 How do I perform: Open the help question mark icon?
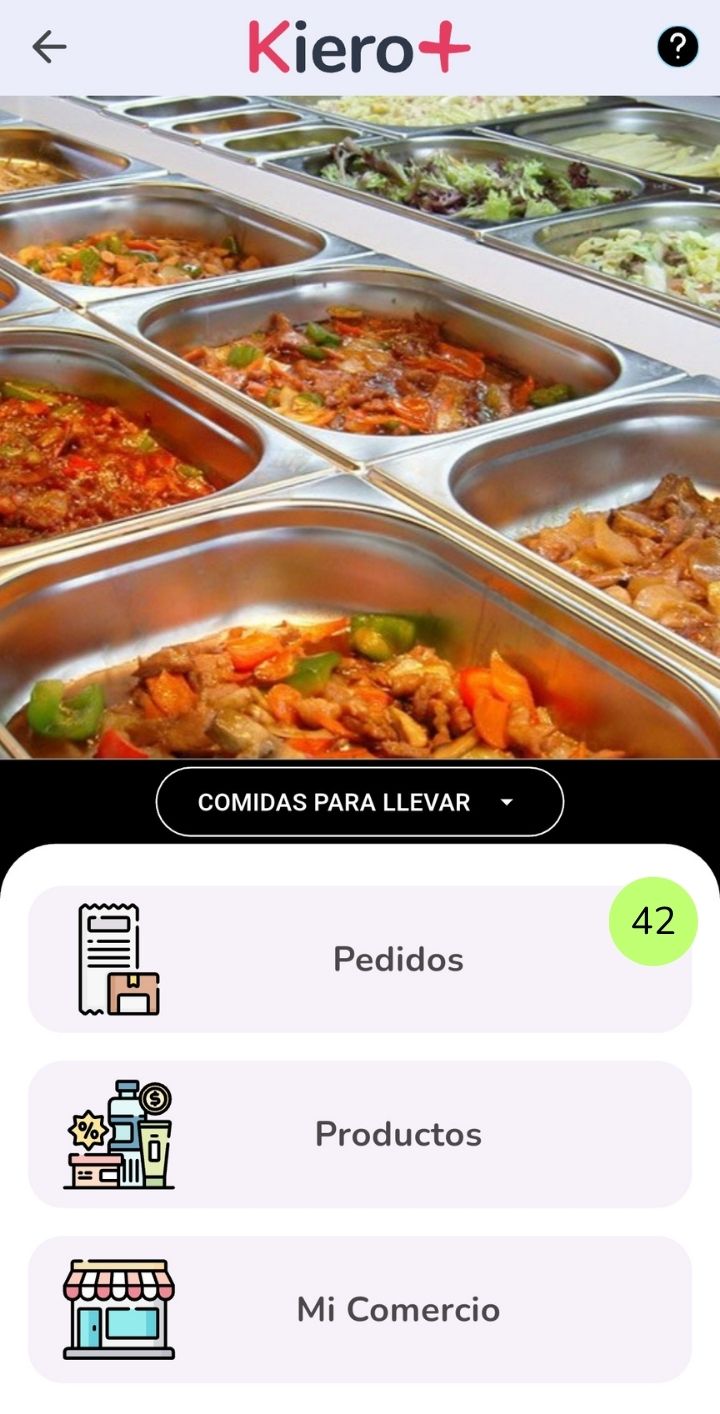tap(677, 47)
